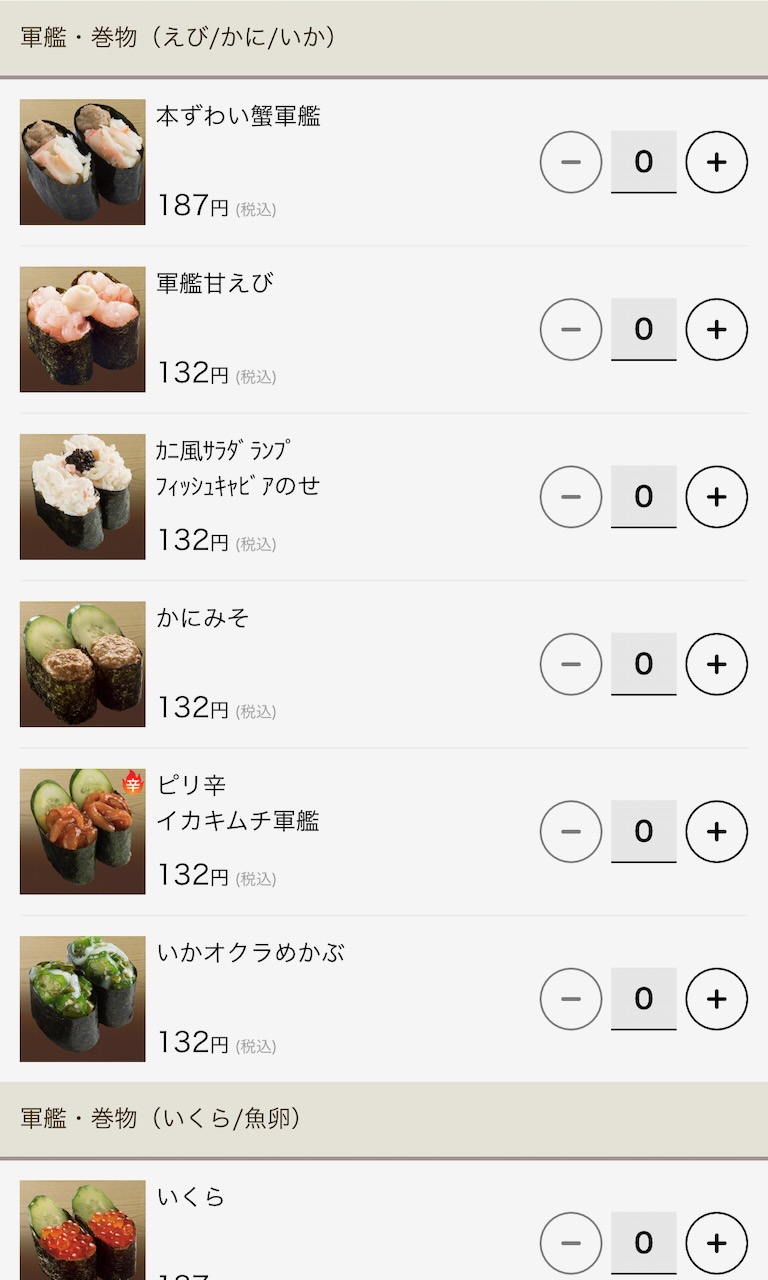Increment いかオクラめかぶ quantity

coord(716,999)
